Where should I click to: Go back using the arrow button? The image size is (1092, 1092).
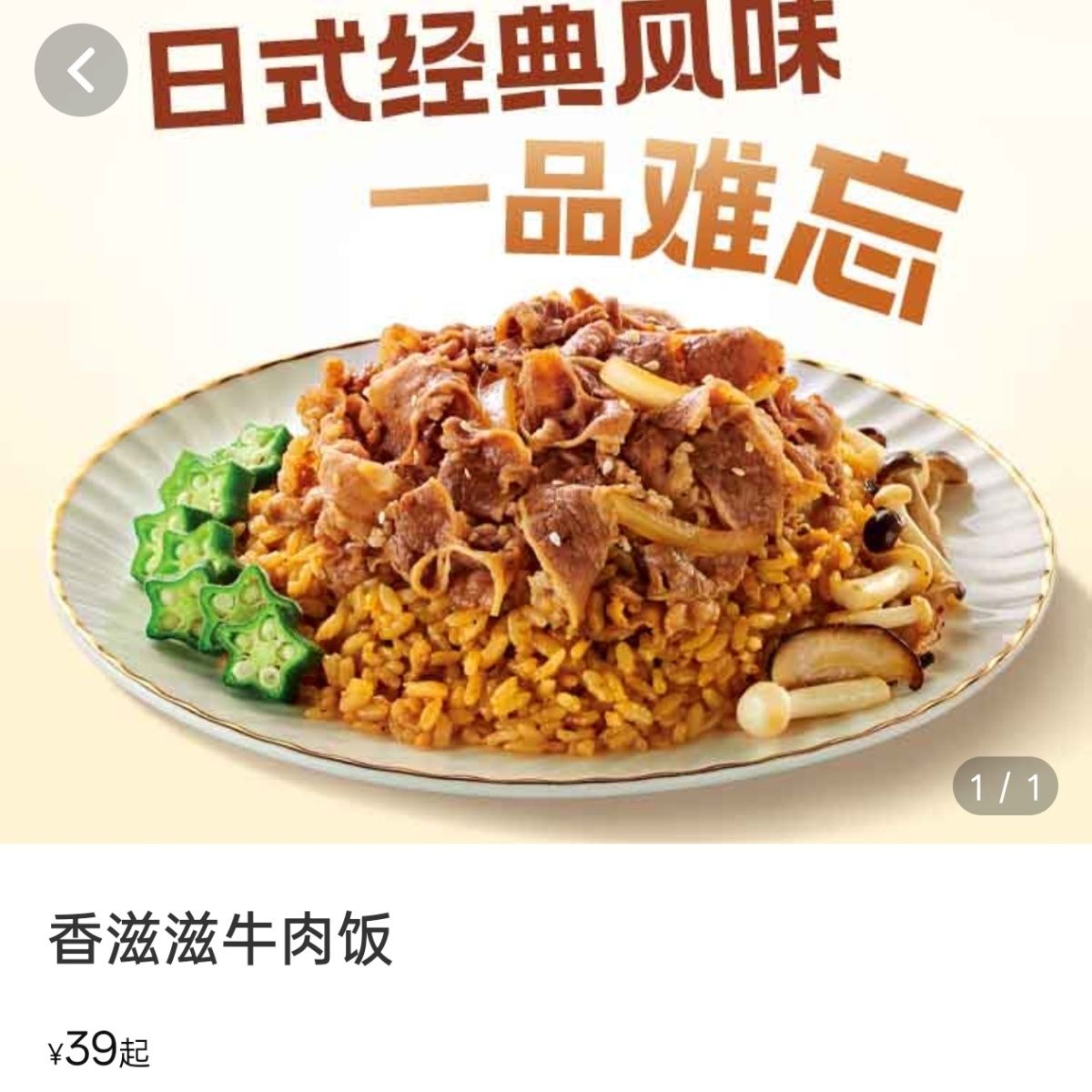click(x=81, y=70)
